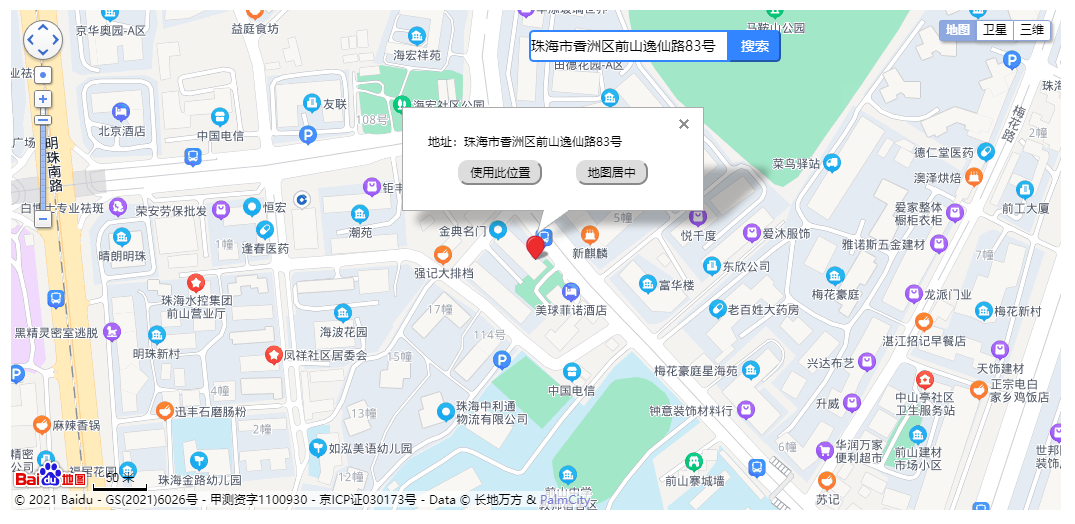Pan the map right with the arrow control
Screen dimensions: 1075x524
pyautogui.click(x=56, y=40)
